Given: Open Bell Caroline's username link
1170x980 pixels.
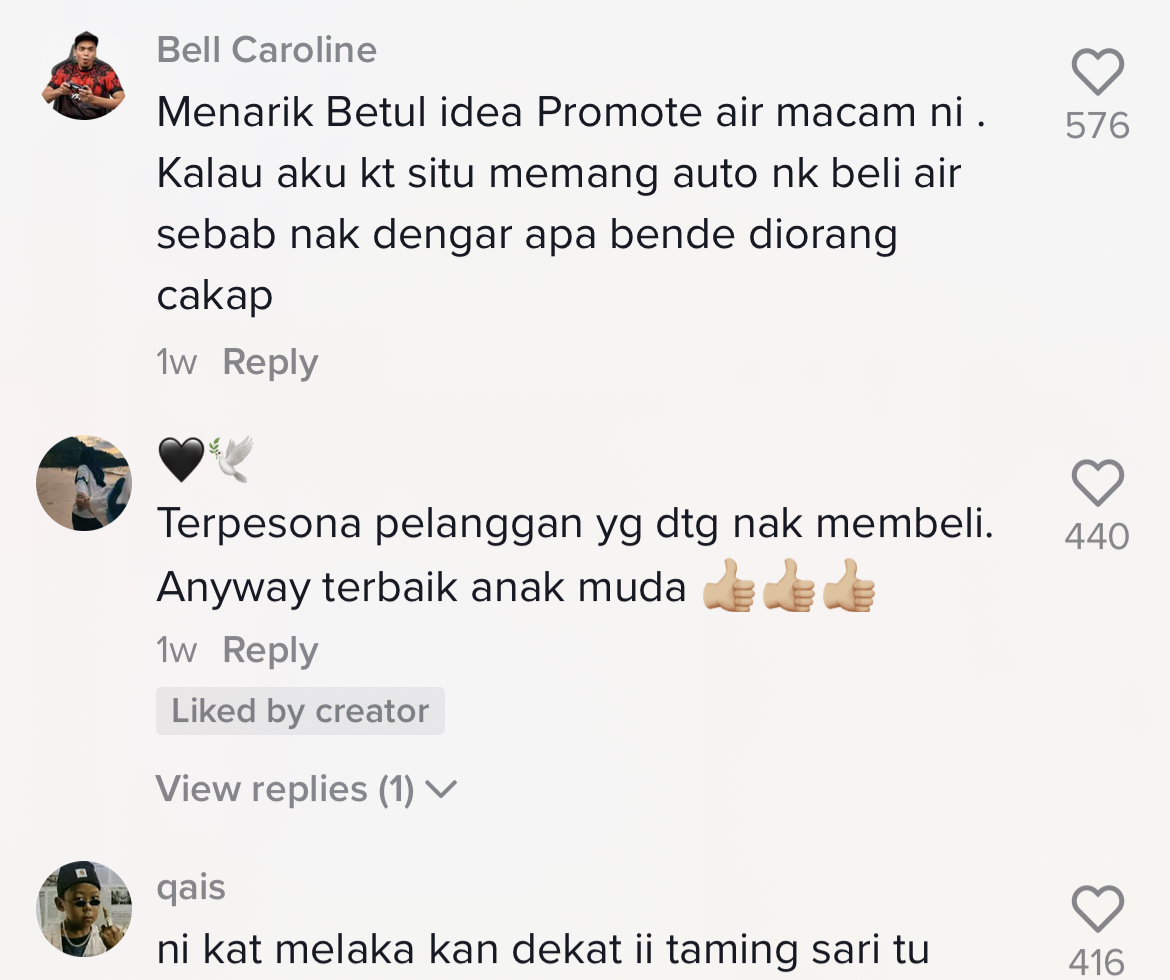Looking at the screenshot, I should point(266,50).
